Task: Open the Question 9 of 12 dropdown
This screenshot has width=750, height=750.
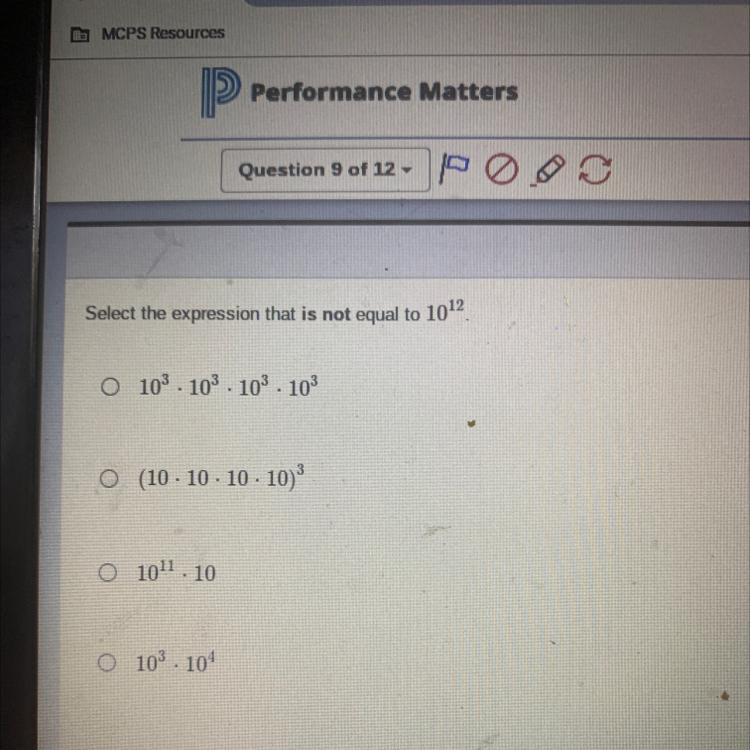Action: [x=325, y=170]
